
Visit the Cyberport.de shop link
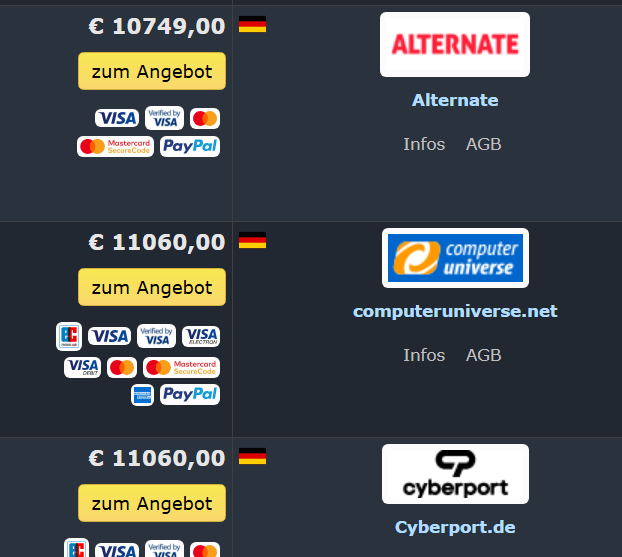(x=455, y=527)
